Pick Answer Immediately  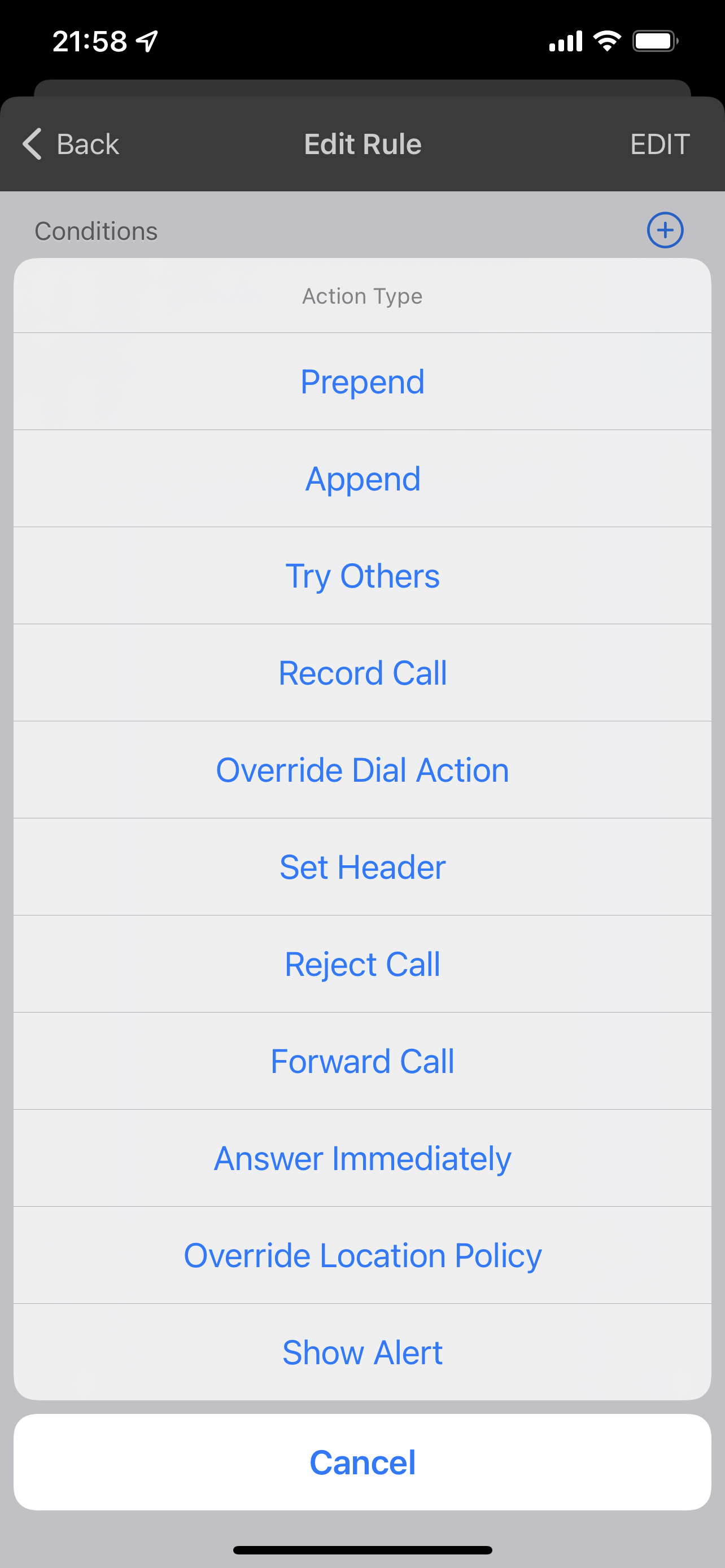[362, 1158]
